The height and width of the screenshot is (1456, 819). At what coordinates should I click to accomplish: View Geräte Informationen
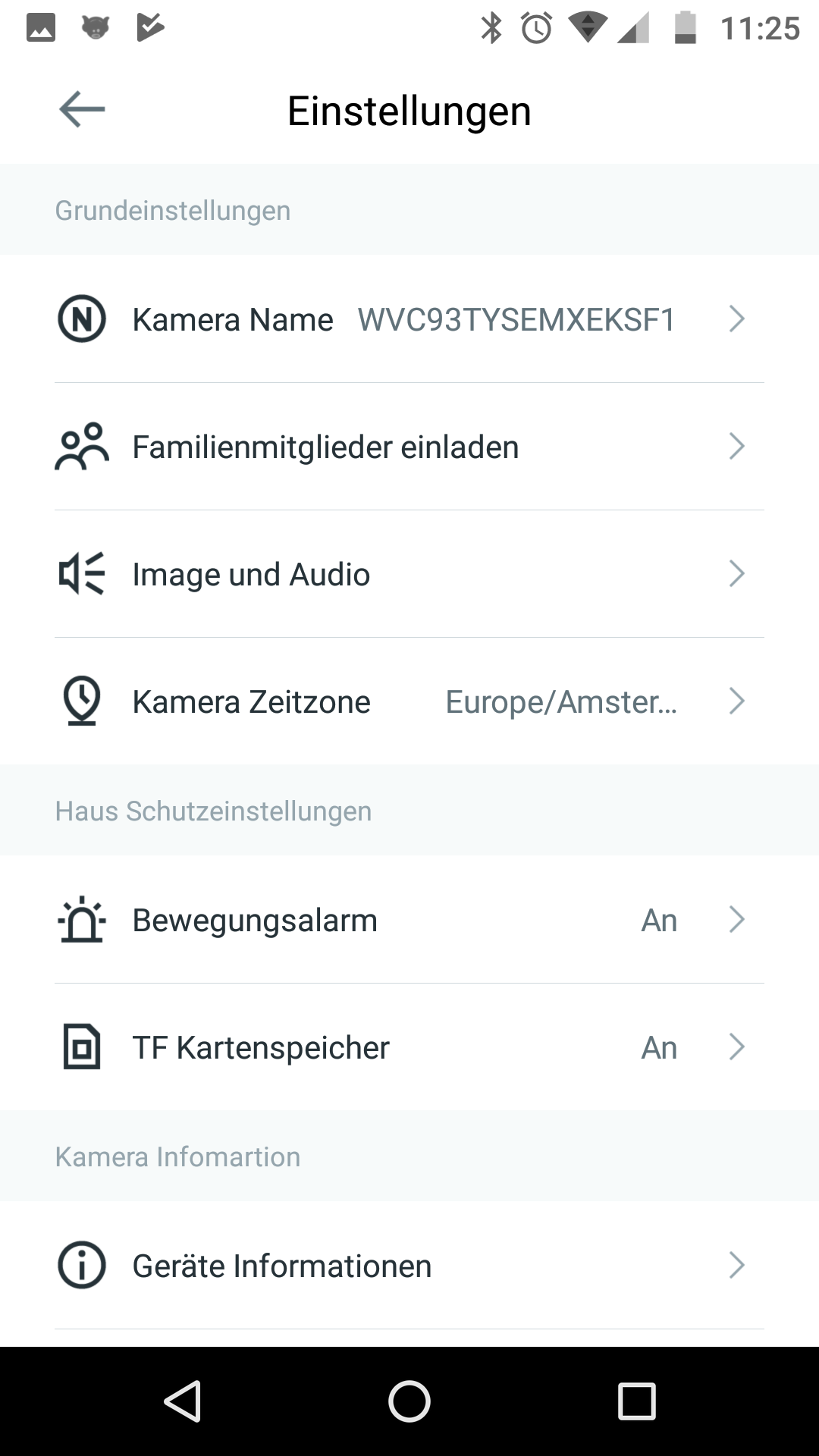(x=409, y=1266)
